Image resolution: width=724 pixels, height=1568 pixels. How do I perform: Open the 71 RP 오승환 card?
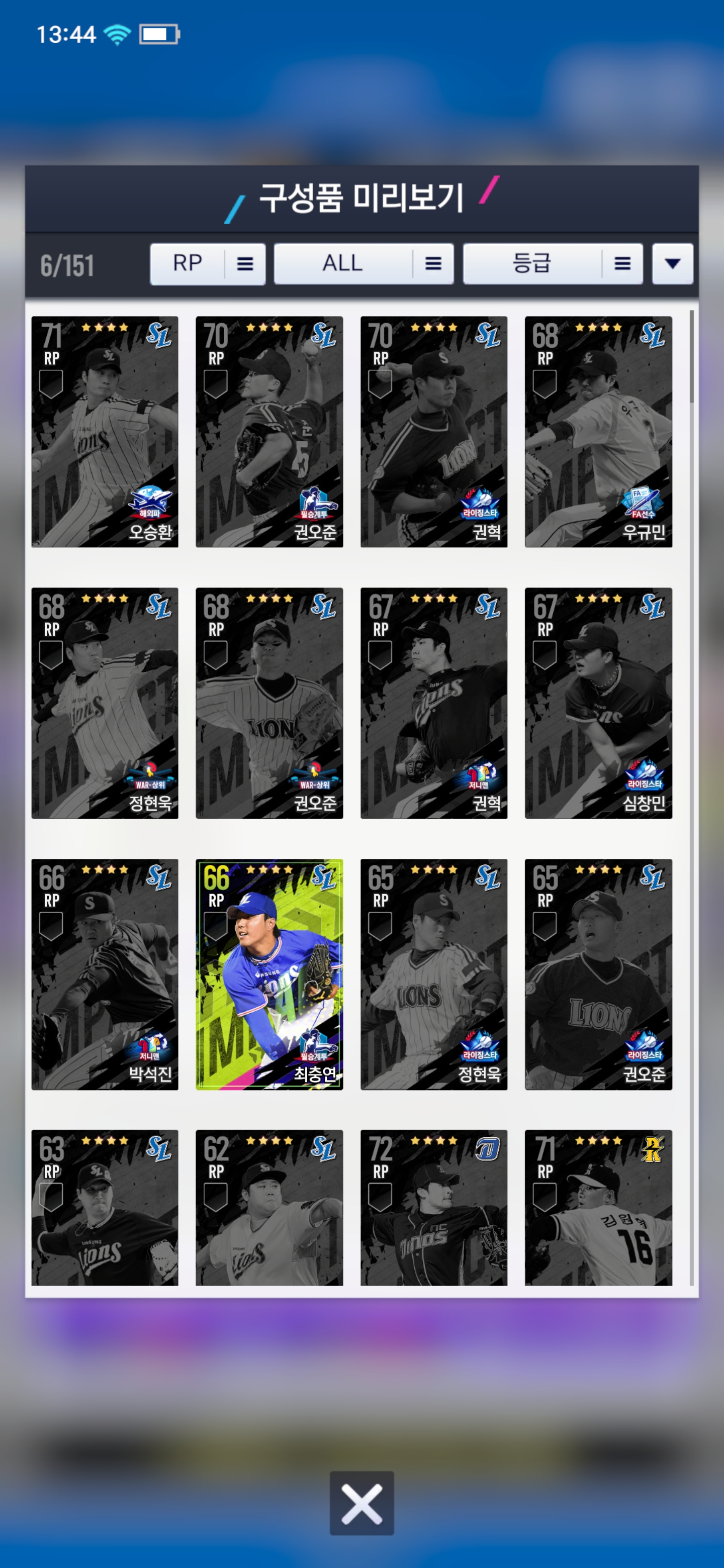coord(105,432)
